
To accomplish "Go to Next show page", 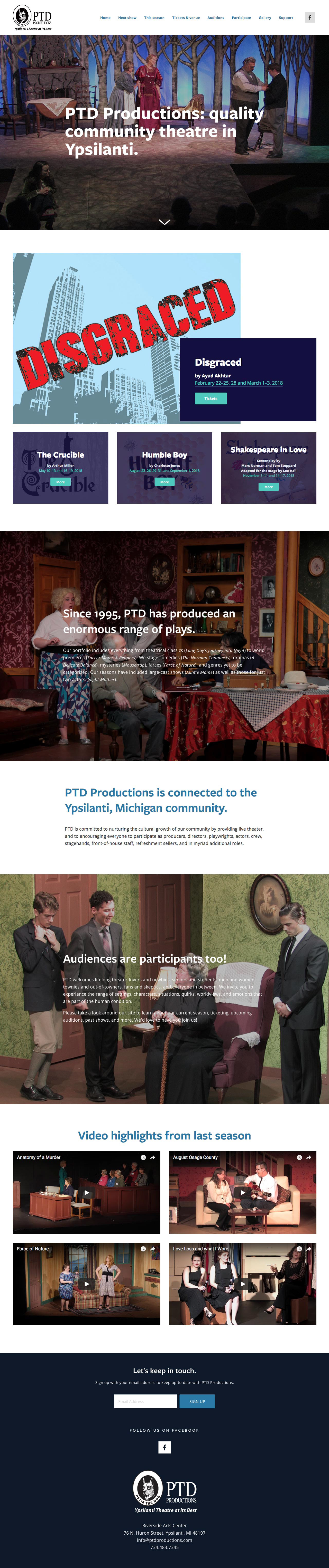I will point(127,18).
